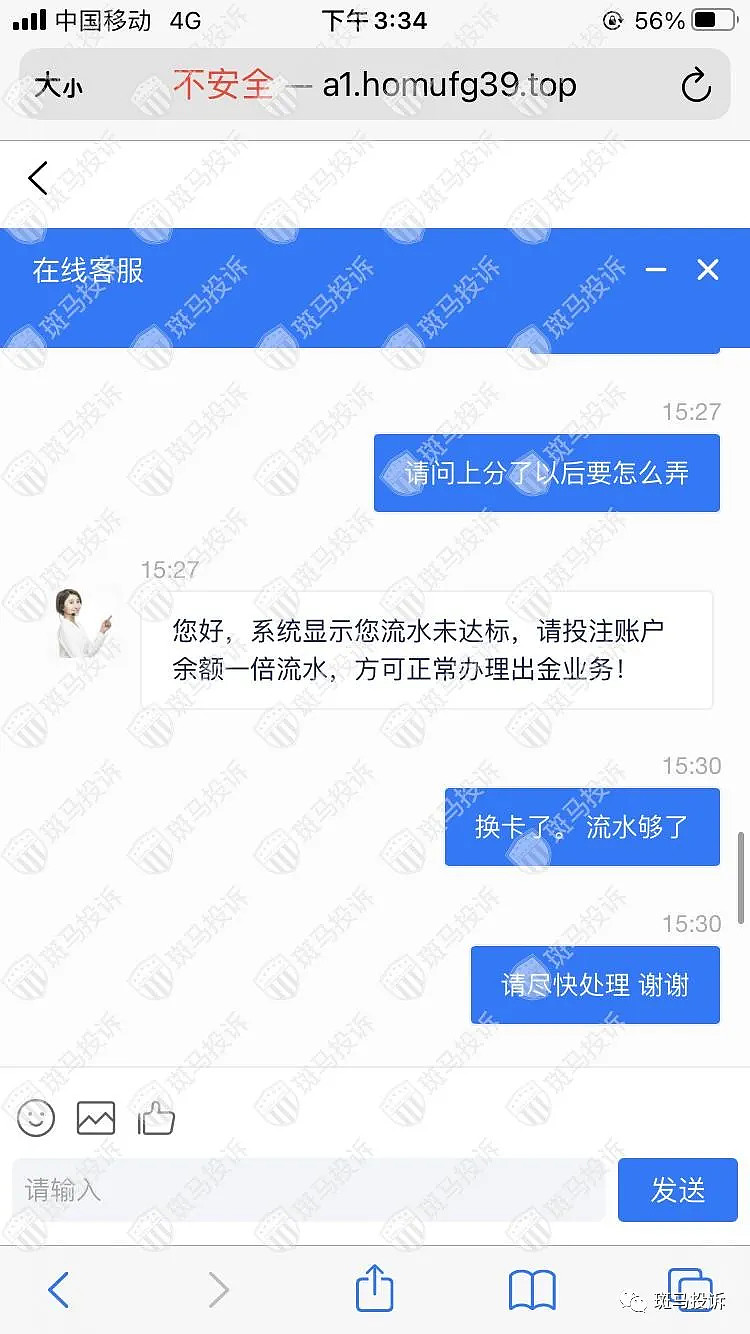Open the emoji picker

pos(37,1118)
